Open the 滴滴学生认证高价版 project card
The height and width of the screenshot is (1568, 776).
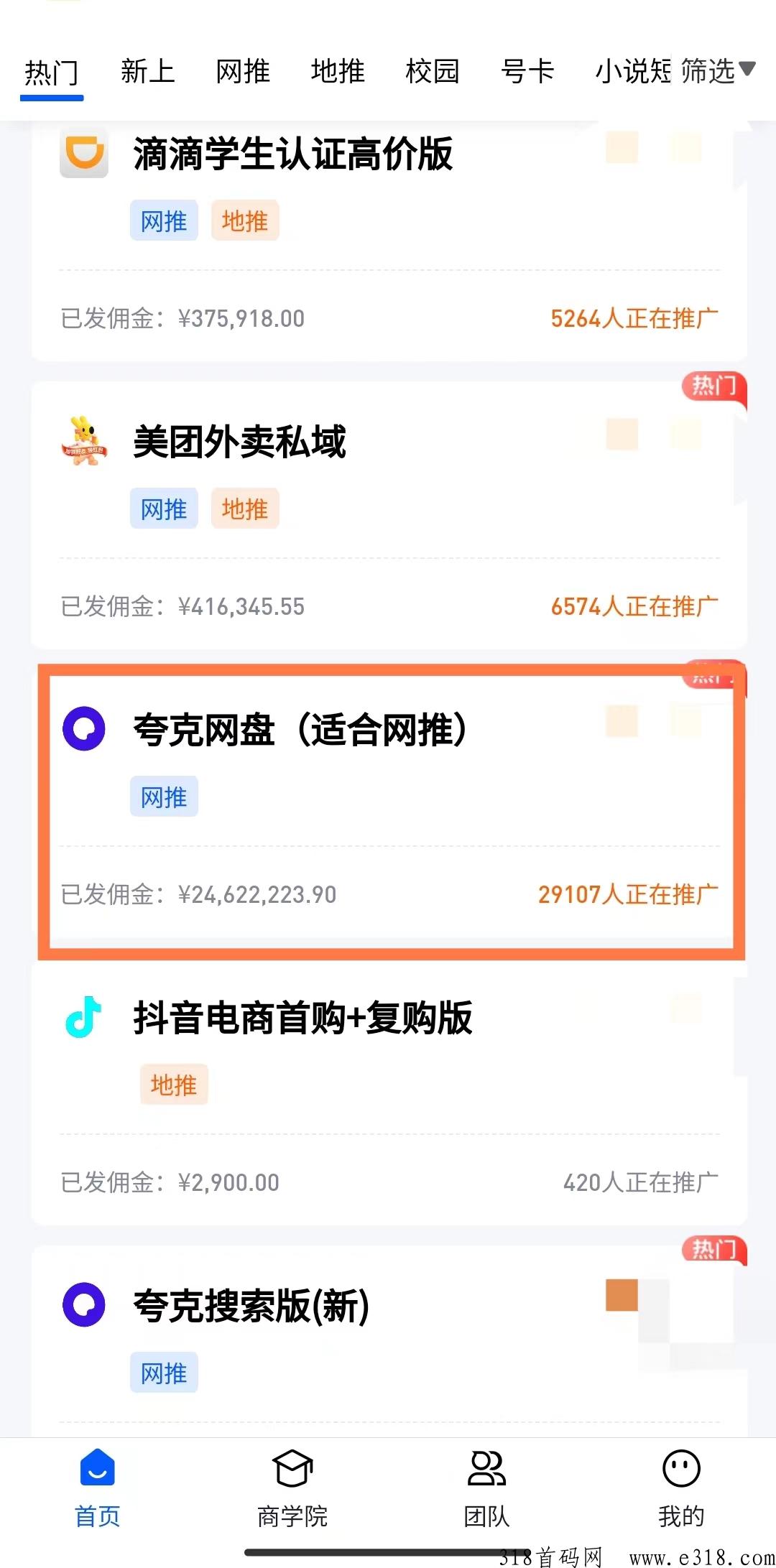pos(389,241)
